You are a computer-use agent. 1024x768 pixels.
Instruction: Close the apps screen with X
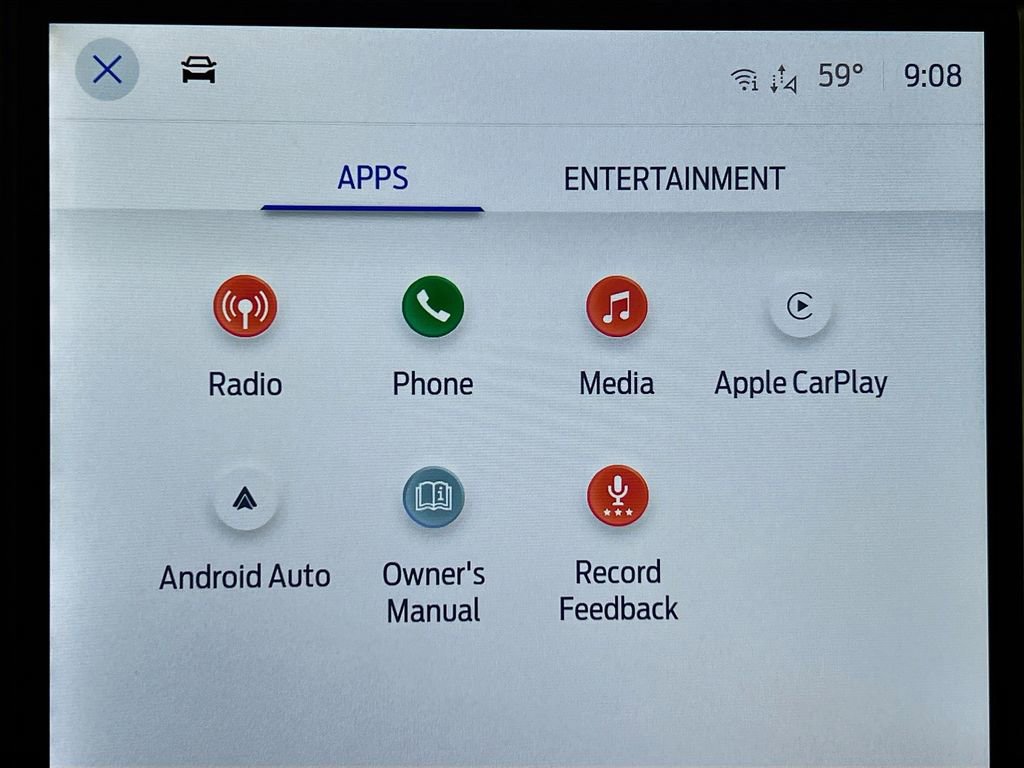(107, 70)
